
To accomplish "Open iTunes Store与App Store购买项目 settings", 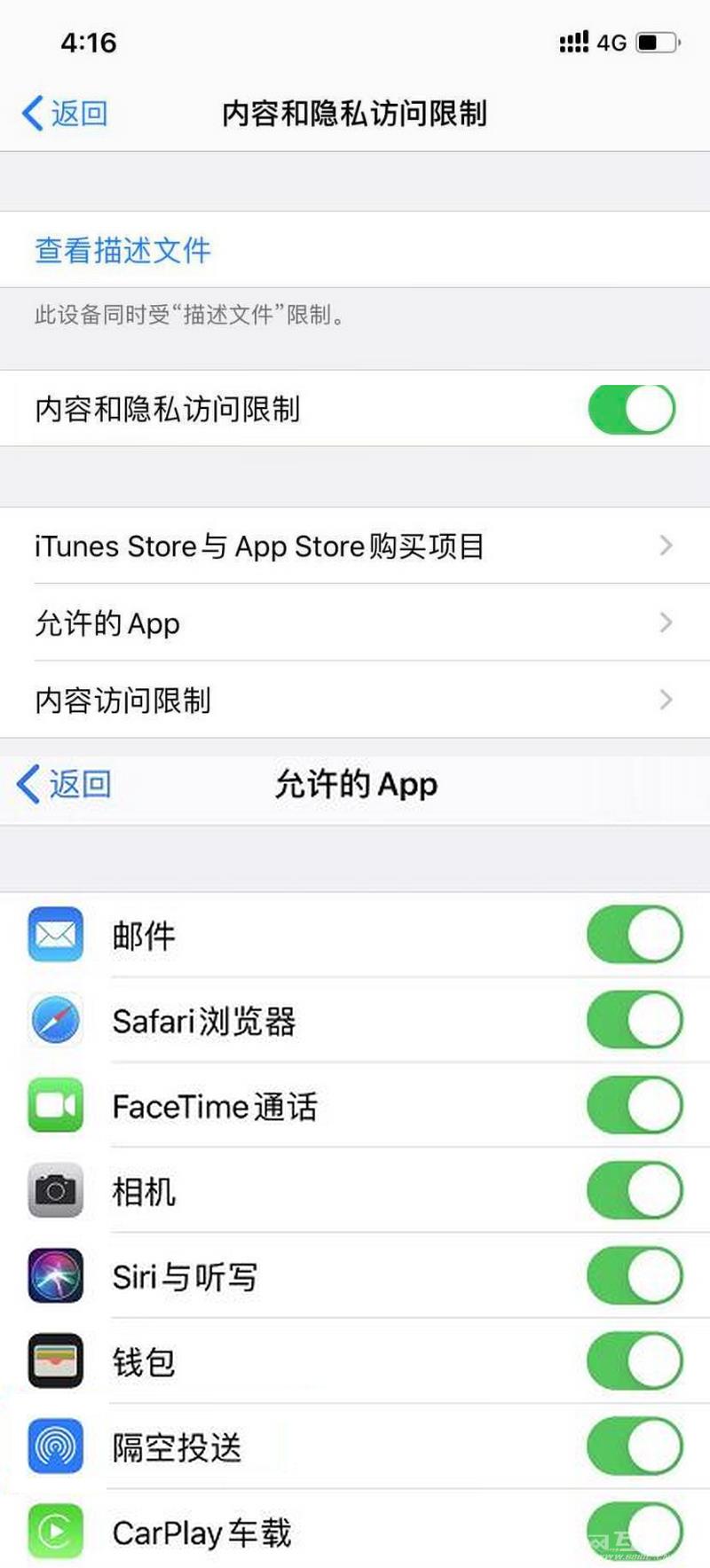I will (x=355, y=546).
